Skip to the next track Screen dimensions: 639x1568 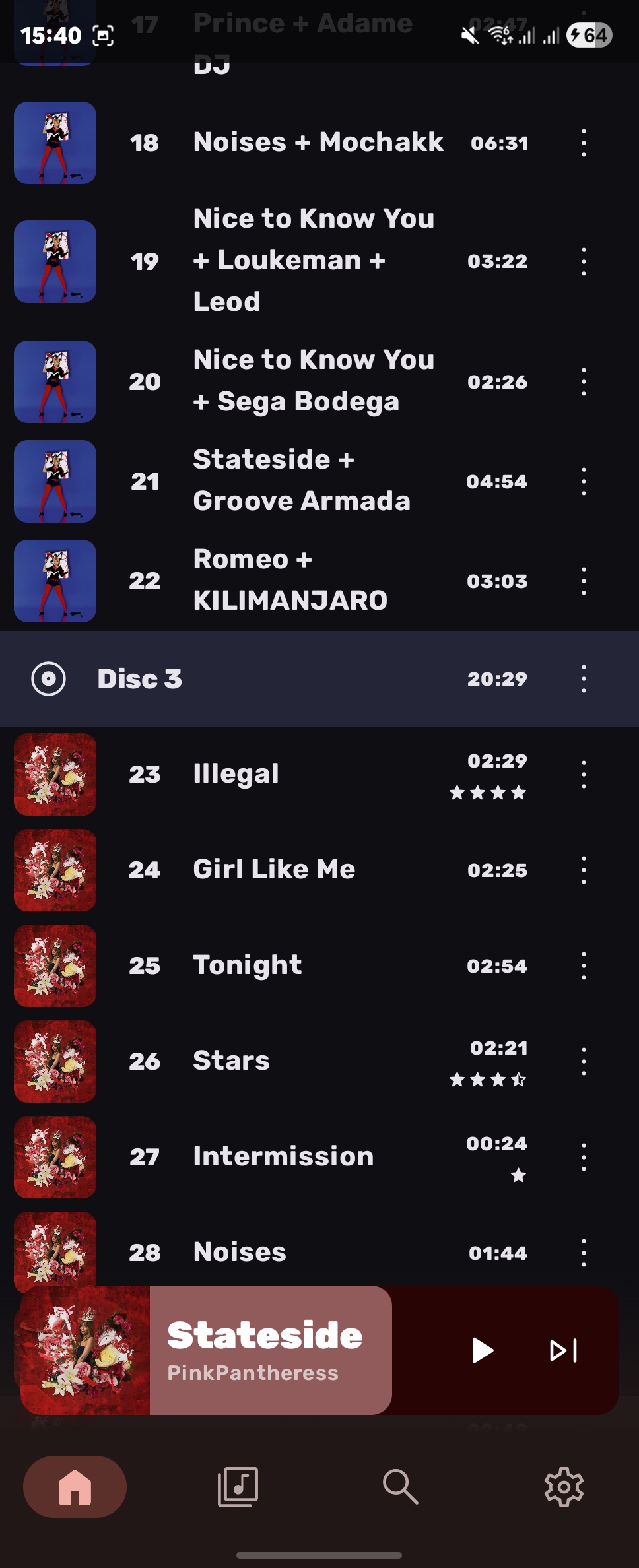point(564,1350)
